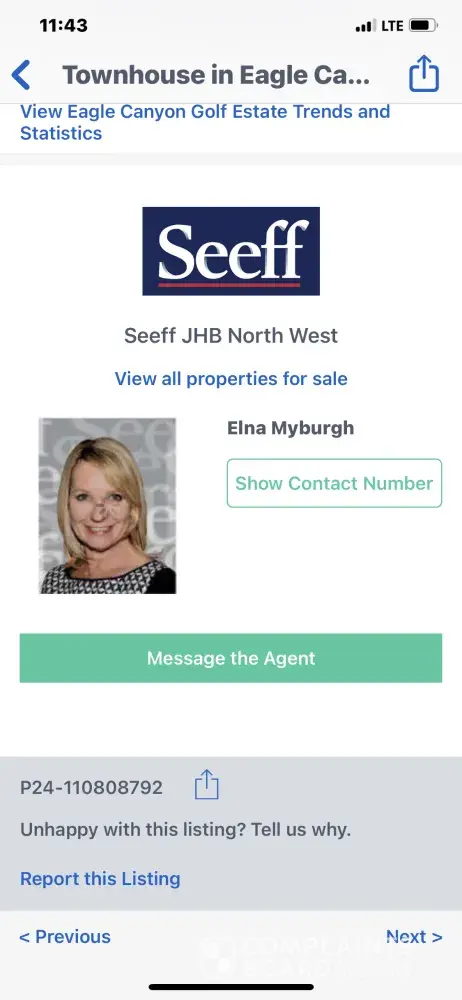Screen dimensions: 462x1000
Task: Show Elna Myburgh's contact number
Action: coord(334,483)
